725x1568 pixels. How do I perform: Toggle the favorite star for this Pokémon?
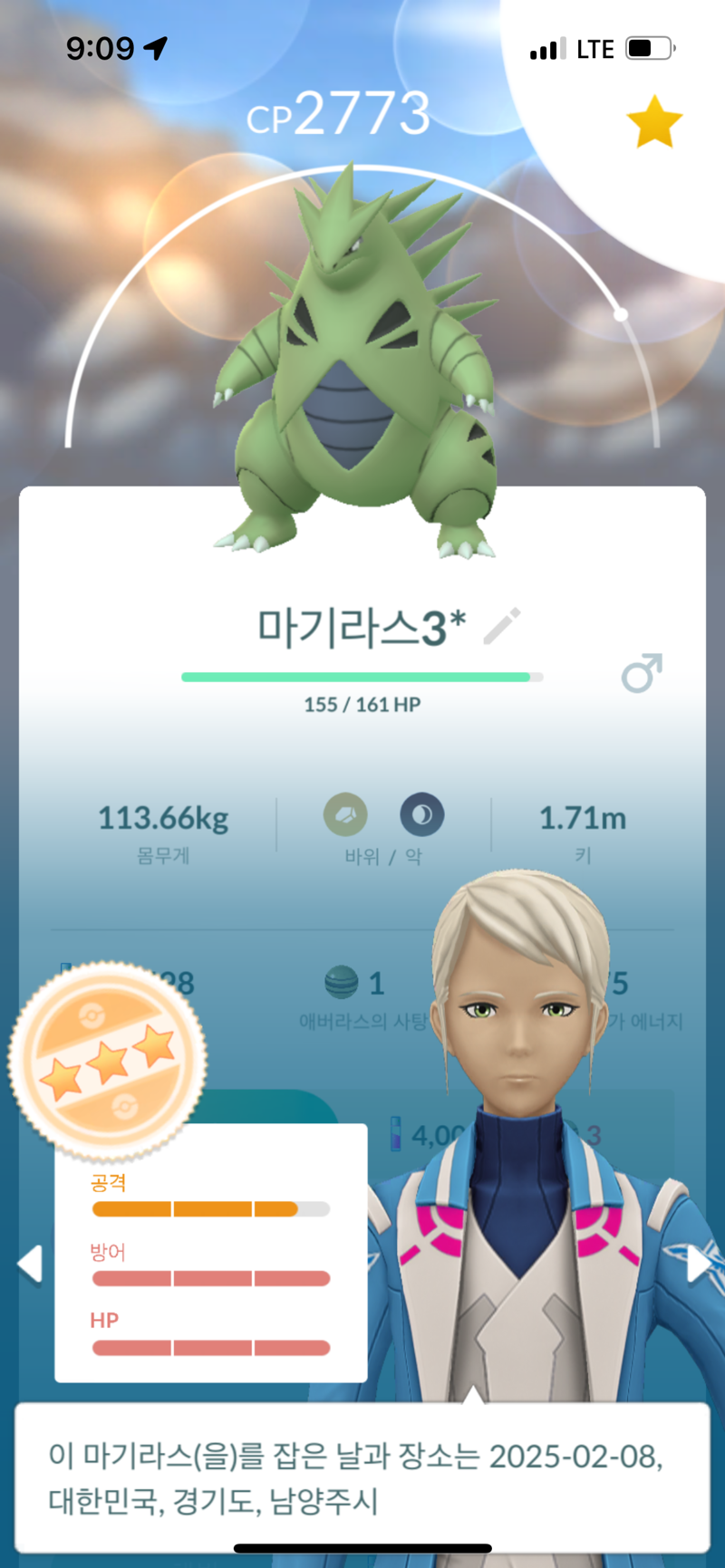654,123
